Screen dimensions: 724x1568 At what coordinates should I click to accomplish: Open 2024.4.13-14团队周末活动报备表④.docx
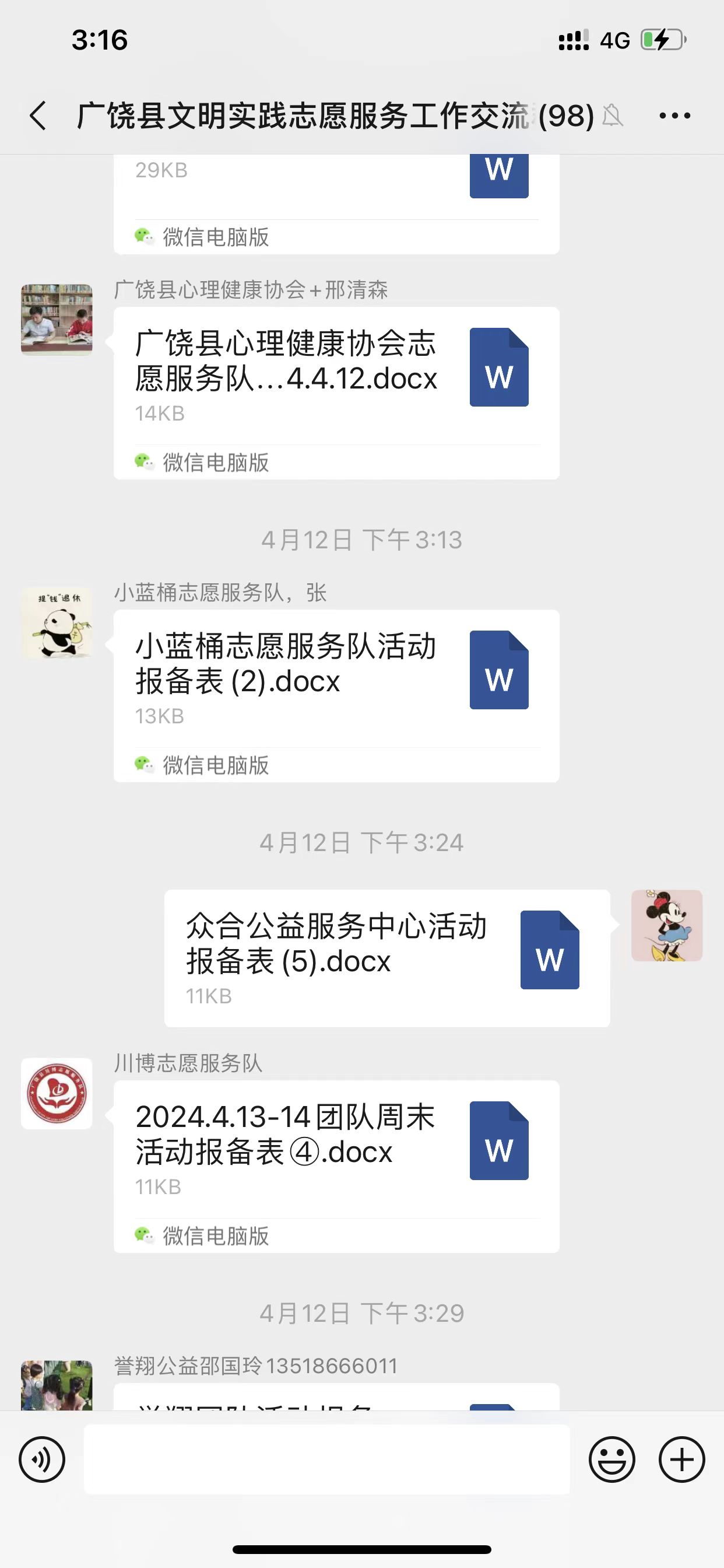point(336,1166)
